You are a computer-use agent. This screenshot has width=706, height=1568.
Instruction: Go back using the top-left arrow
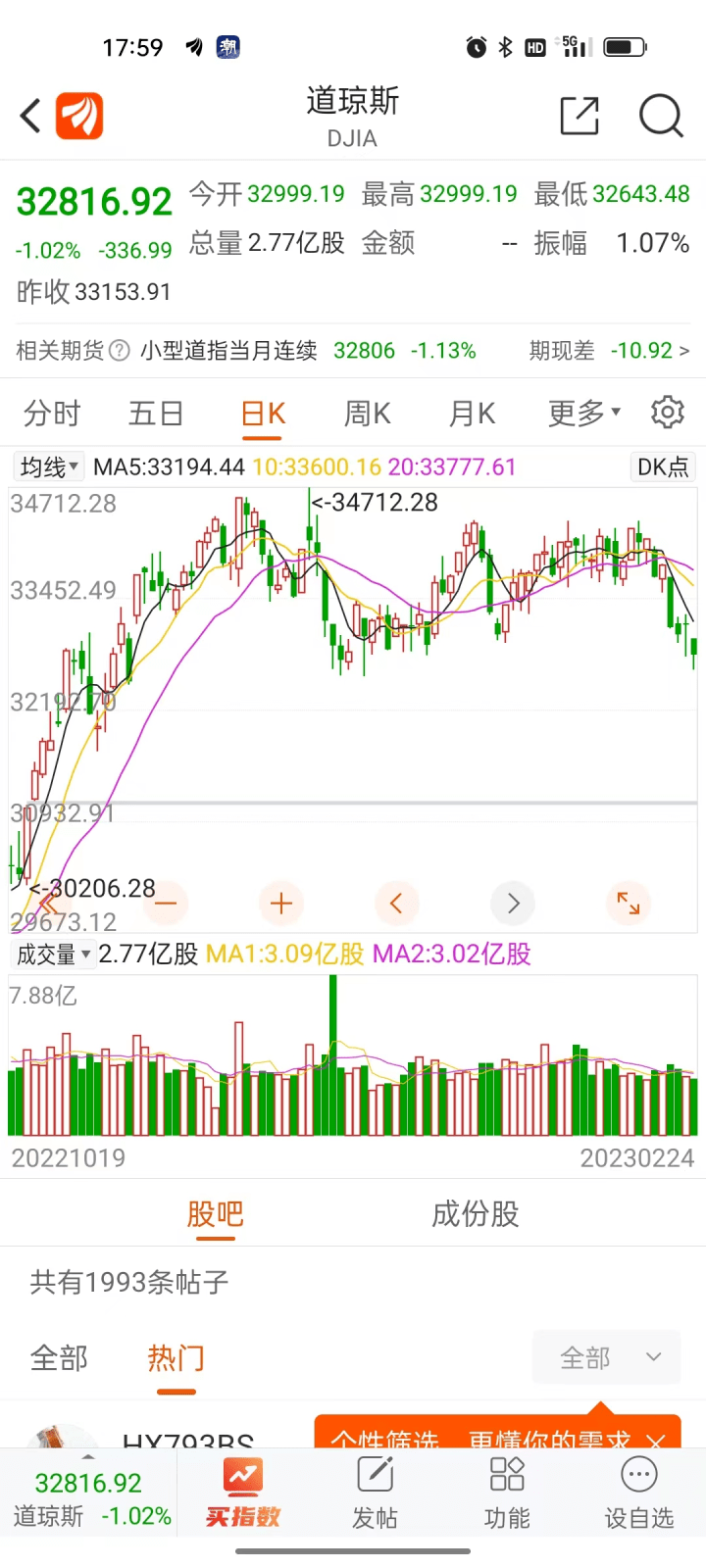31,116
